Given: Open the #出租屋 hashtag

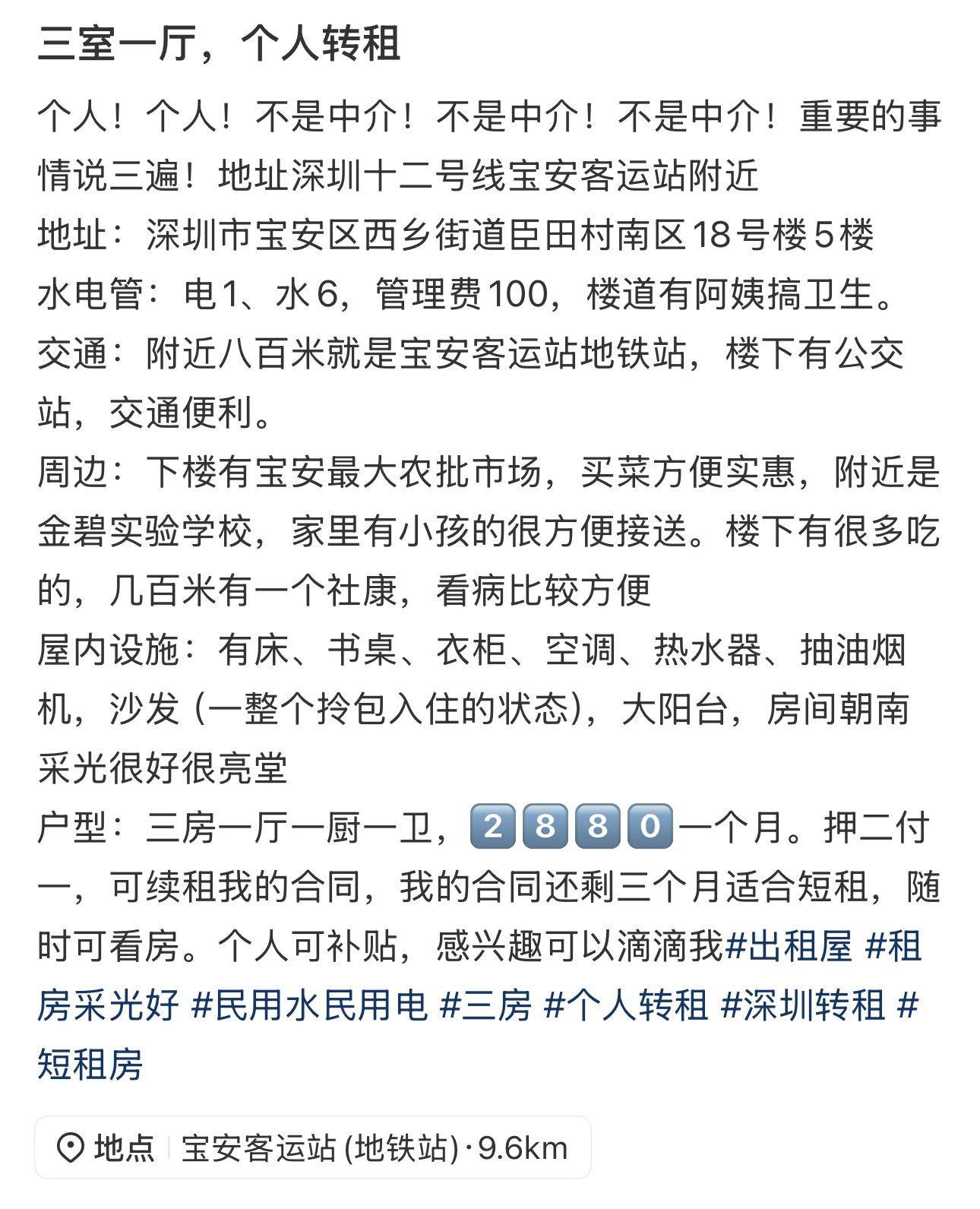Looking at the screenshot, I should point(789,948).
